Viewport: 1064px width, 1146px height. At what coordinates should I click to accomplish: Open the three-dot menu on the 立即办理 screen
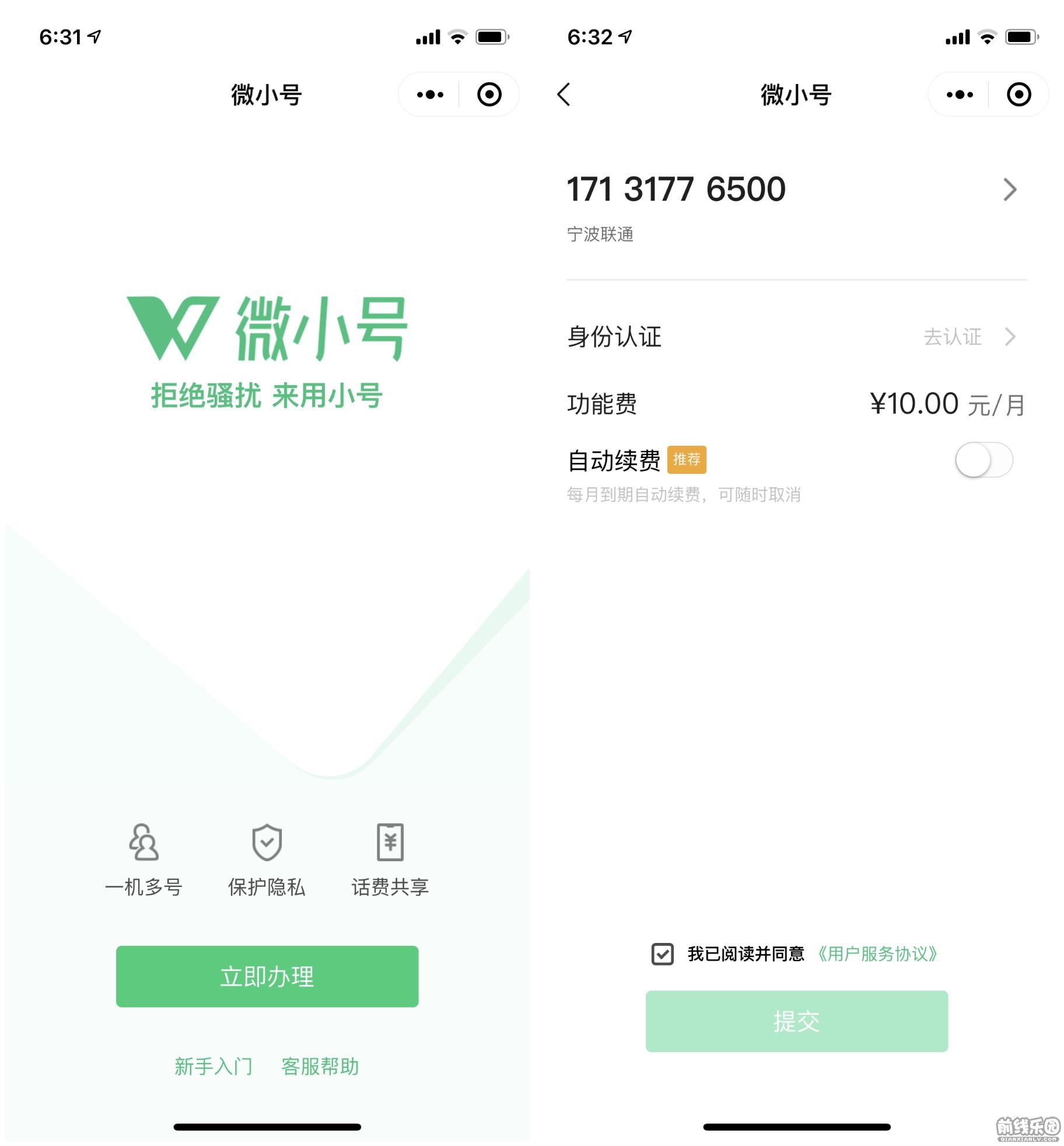pos(430,95)
